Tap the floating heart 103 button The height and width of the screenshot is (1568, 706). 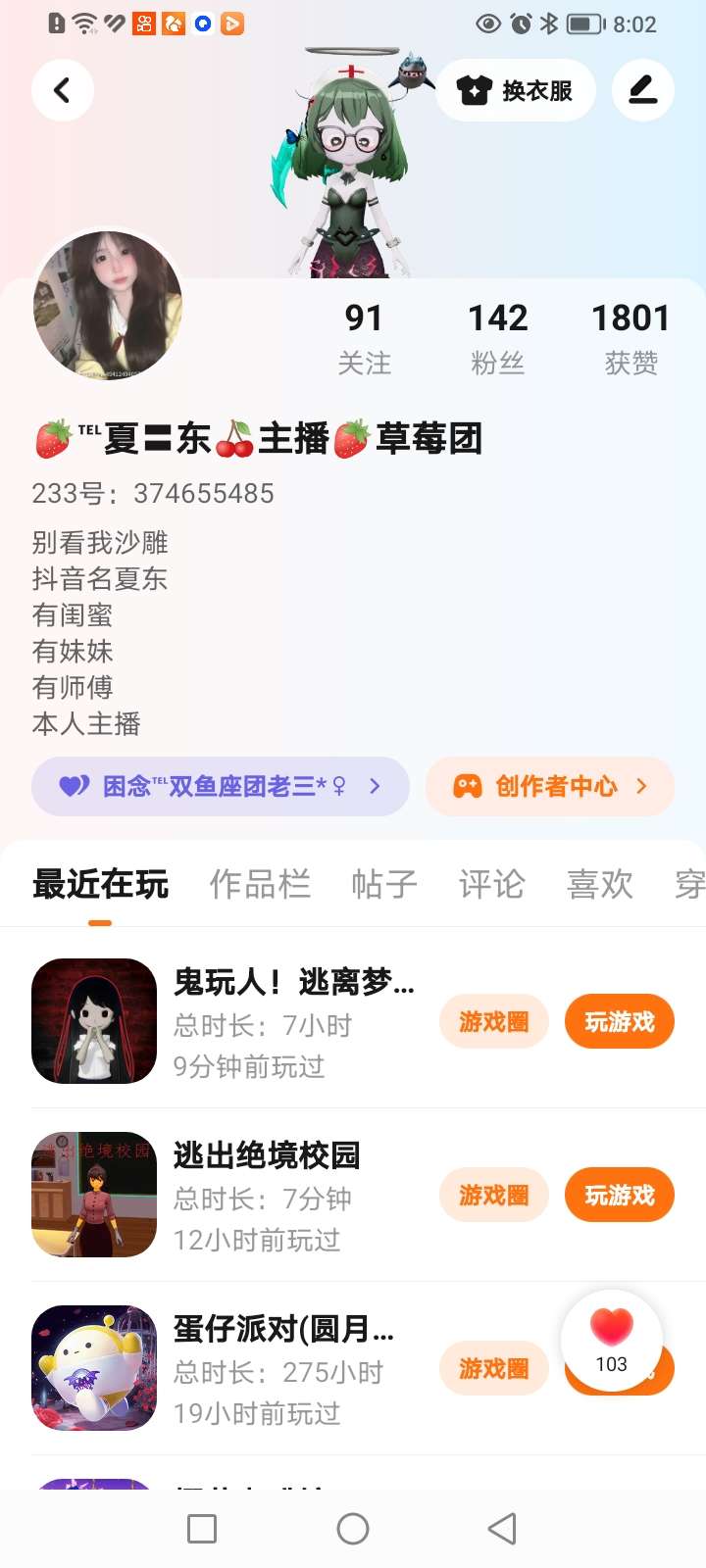(612, 1341)
